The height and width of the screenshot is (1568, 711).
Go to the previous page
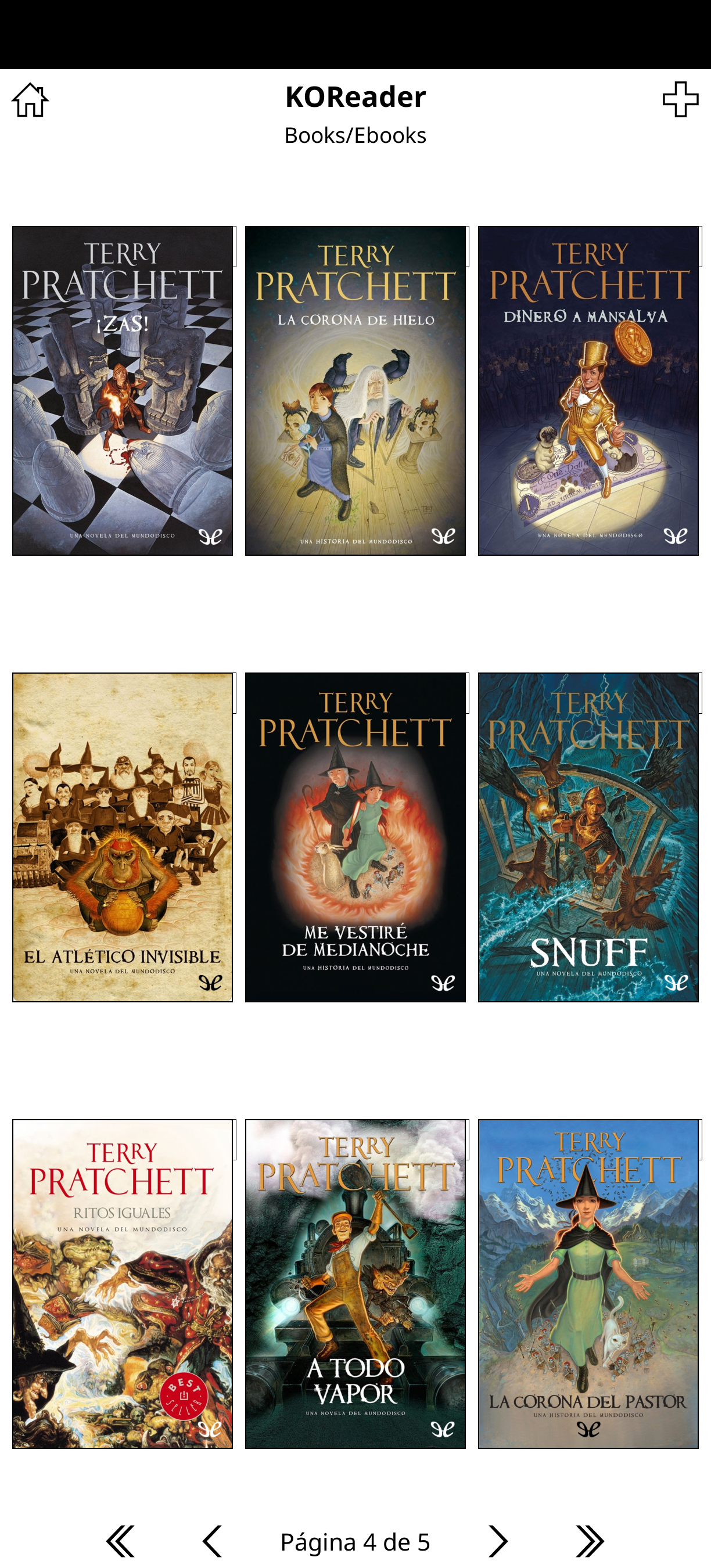[212, 1541]
